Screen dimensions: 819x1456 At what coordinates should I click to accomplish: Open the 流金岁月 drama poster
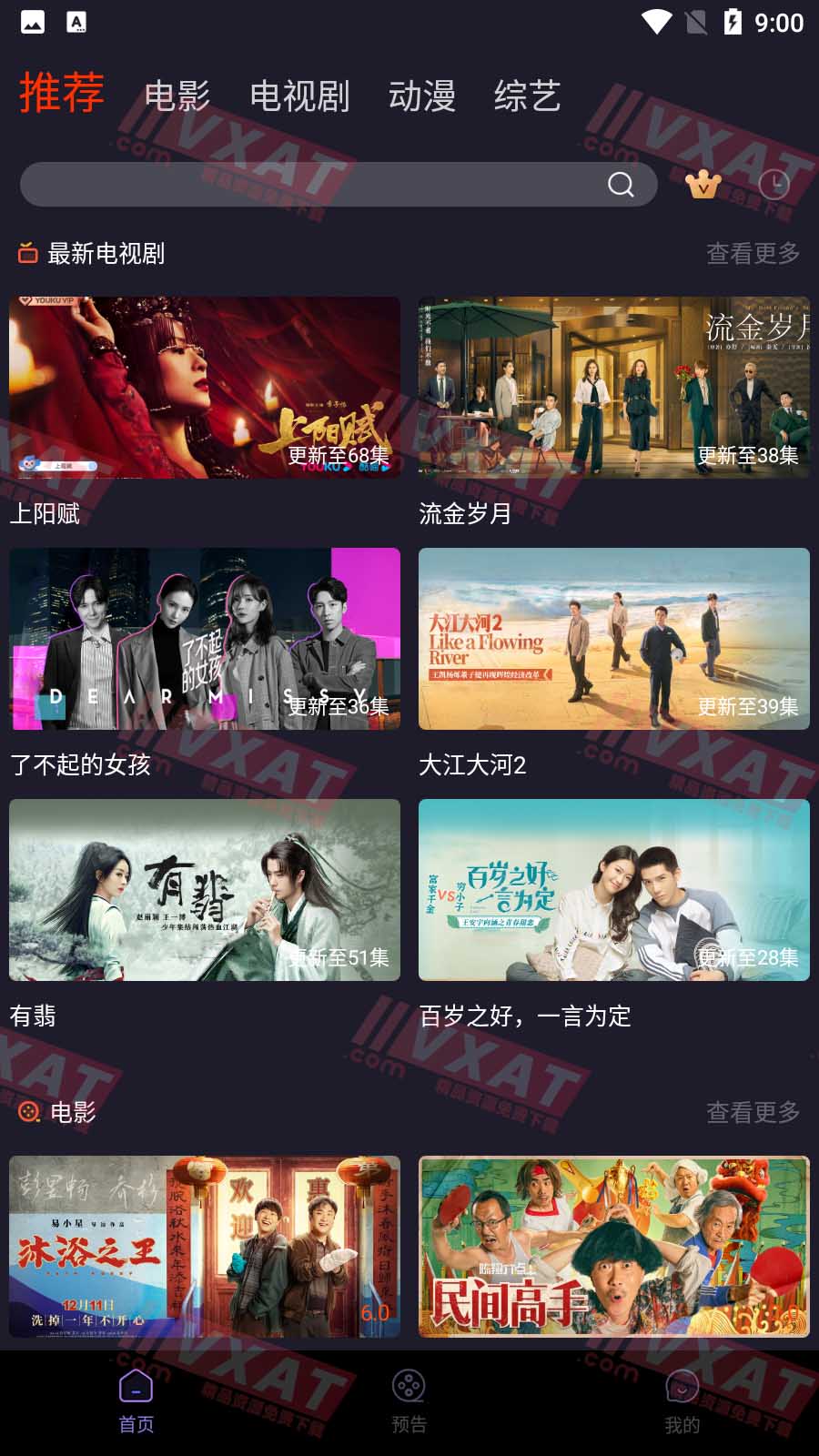pos(613,386)
